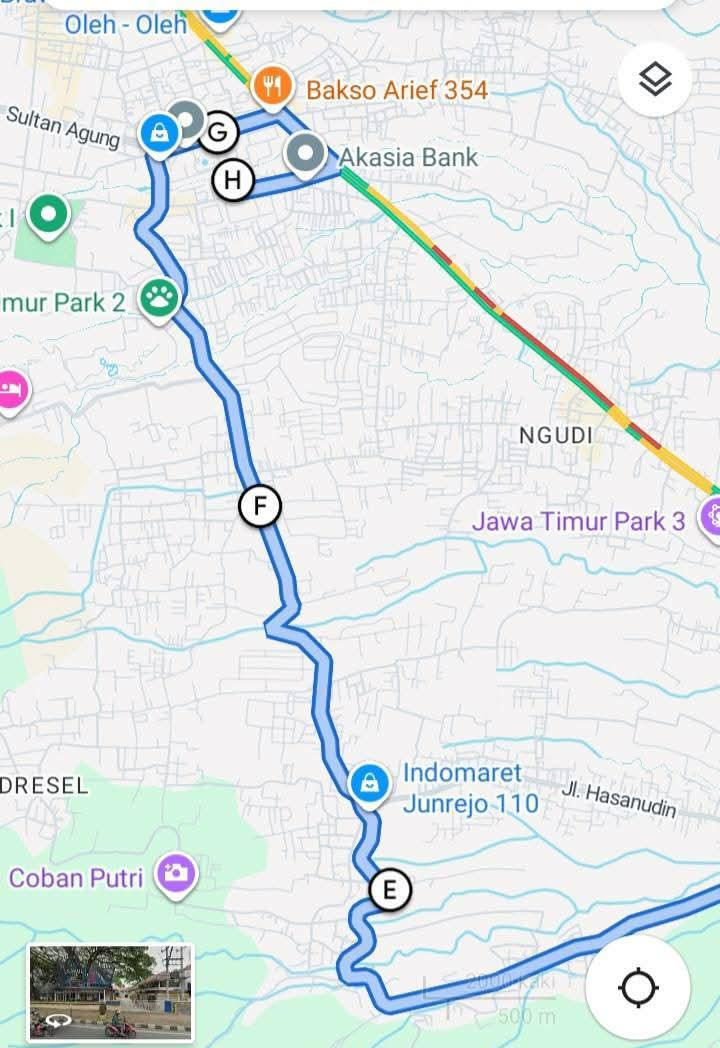Tap the Oleh-Oleh shop label
720x1048 pixels.
pyautogui.click(x=125, y=25)
